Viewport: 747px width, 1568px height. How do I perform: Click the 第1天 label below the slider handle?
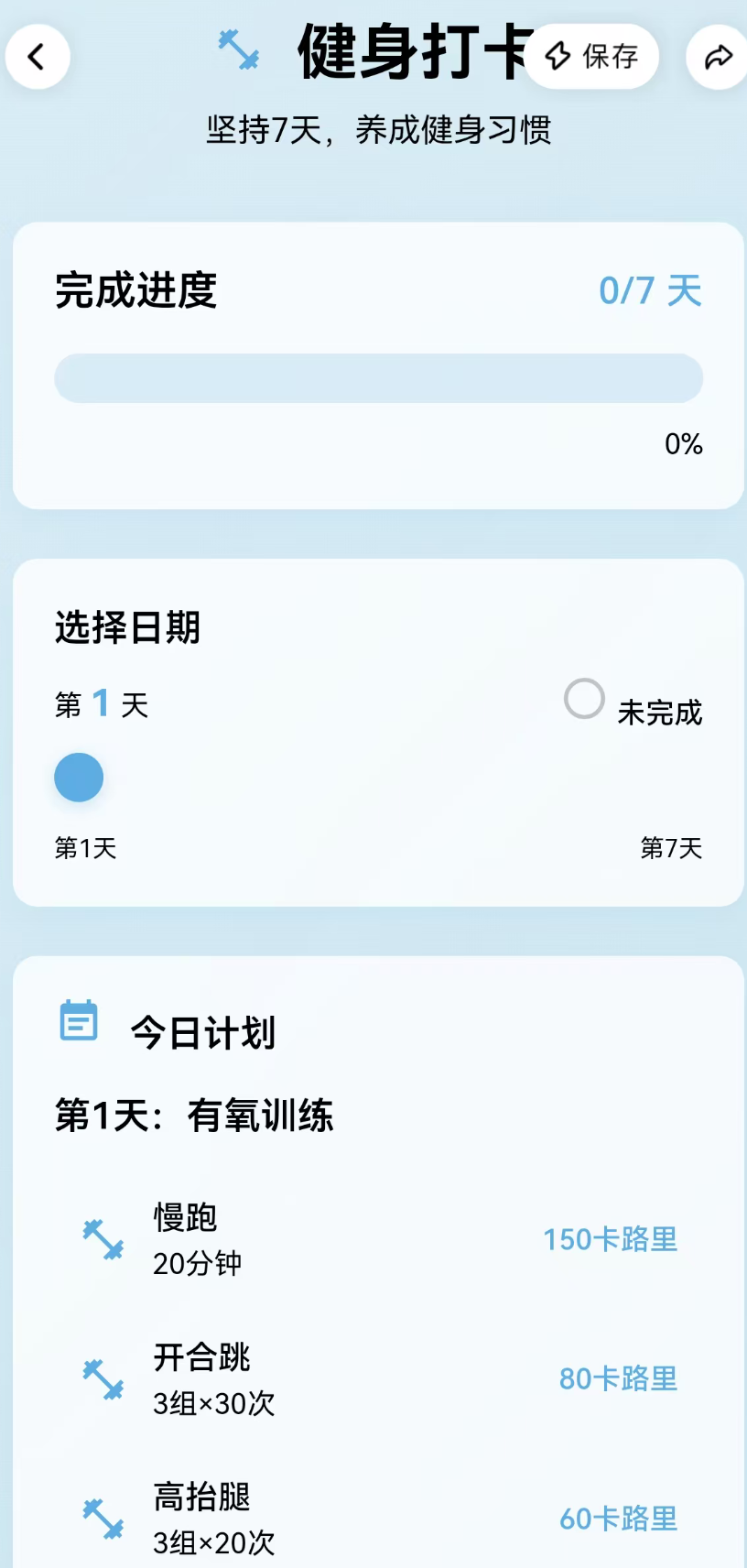[86, 848]
